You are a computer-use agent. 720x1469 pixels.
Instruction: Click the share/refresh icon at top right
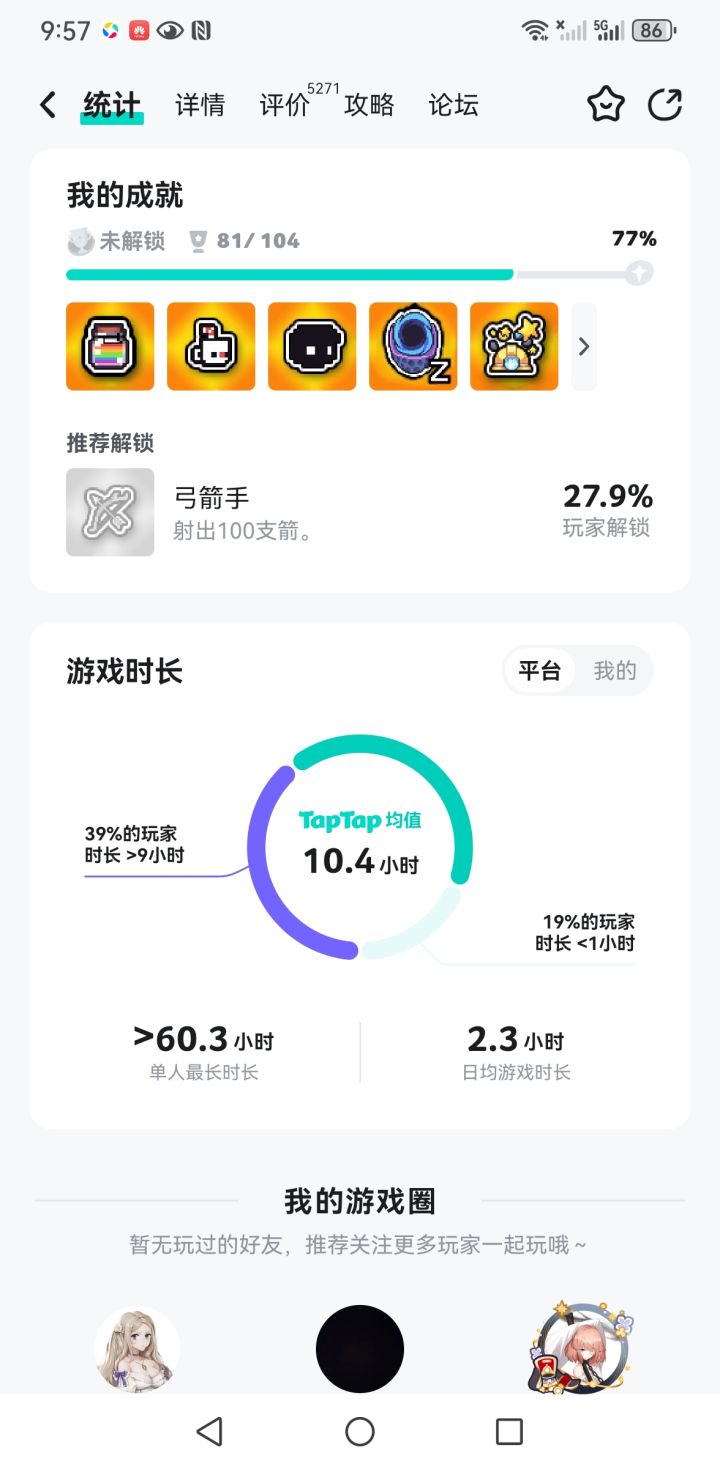(665, 104)
